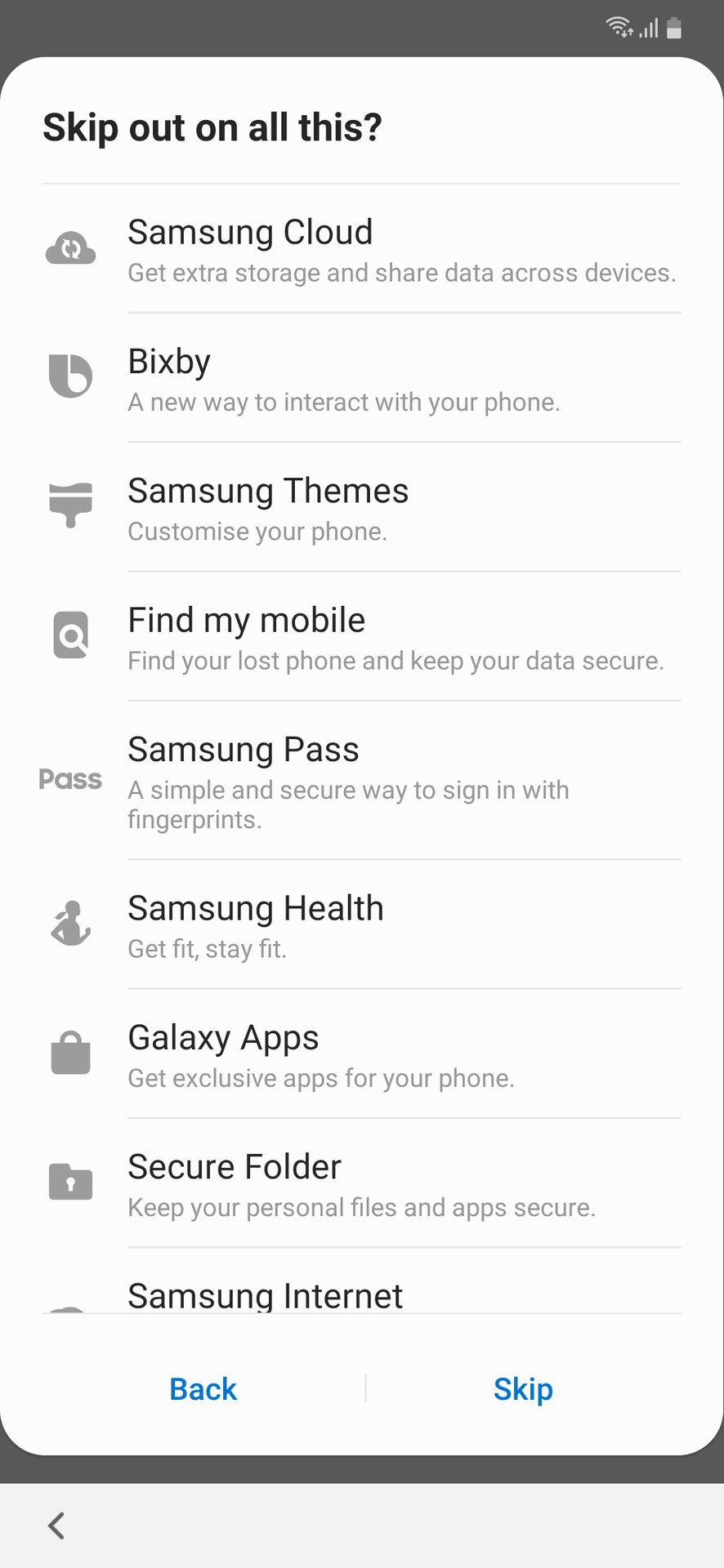Tap the system back arrow
The width and height of the screenshot is (724, 1568).
(x=56, y=1525)
